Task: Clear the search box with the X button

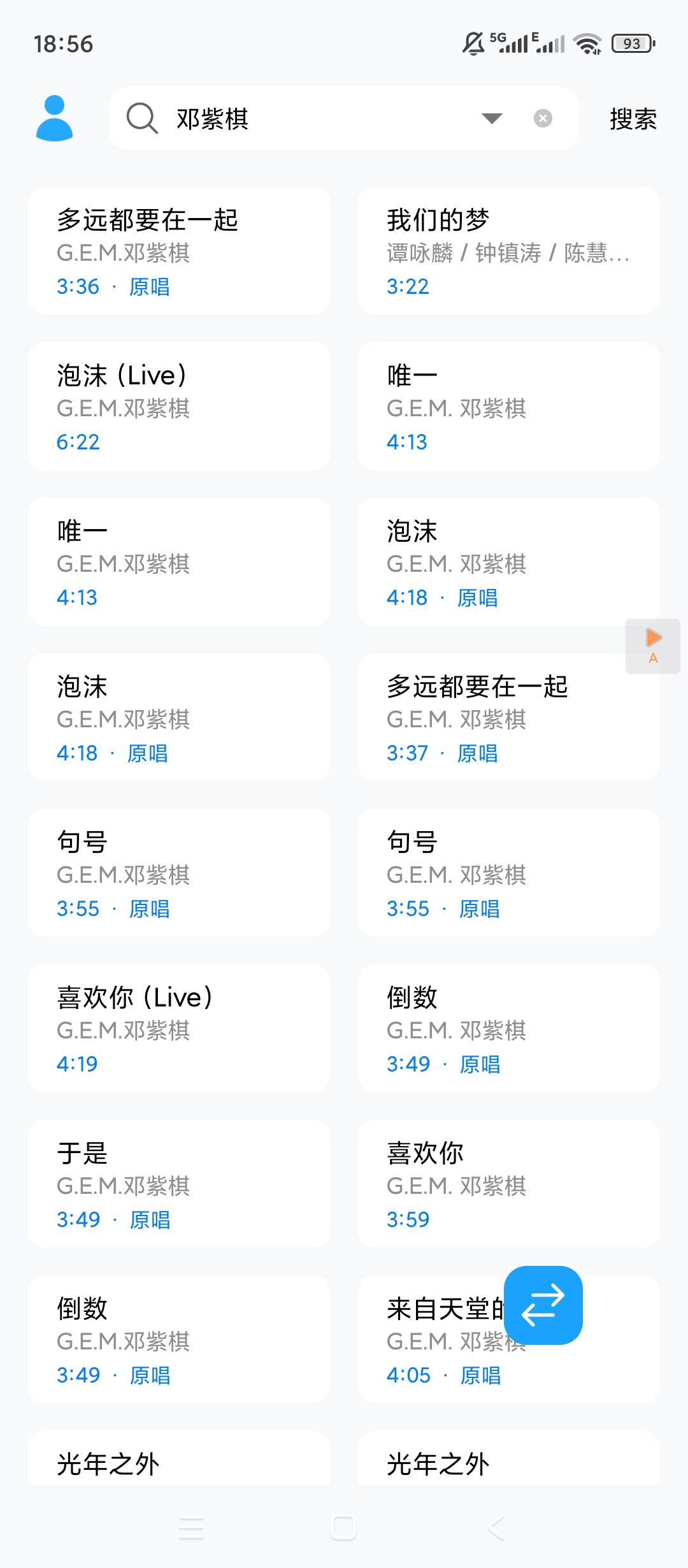Action: pos(541,117)
